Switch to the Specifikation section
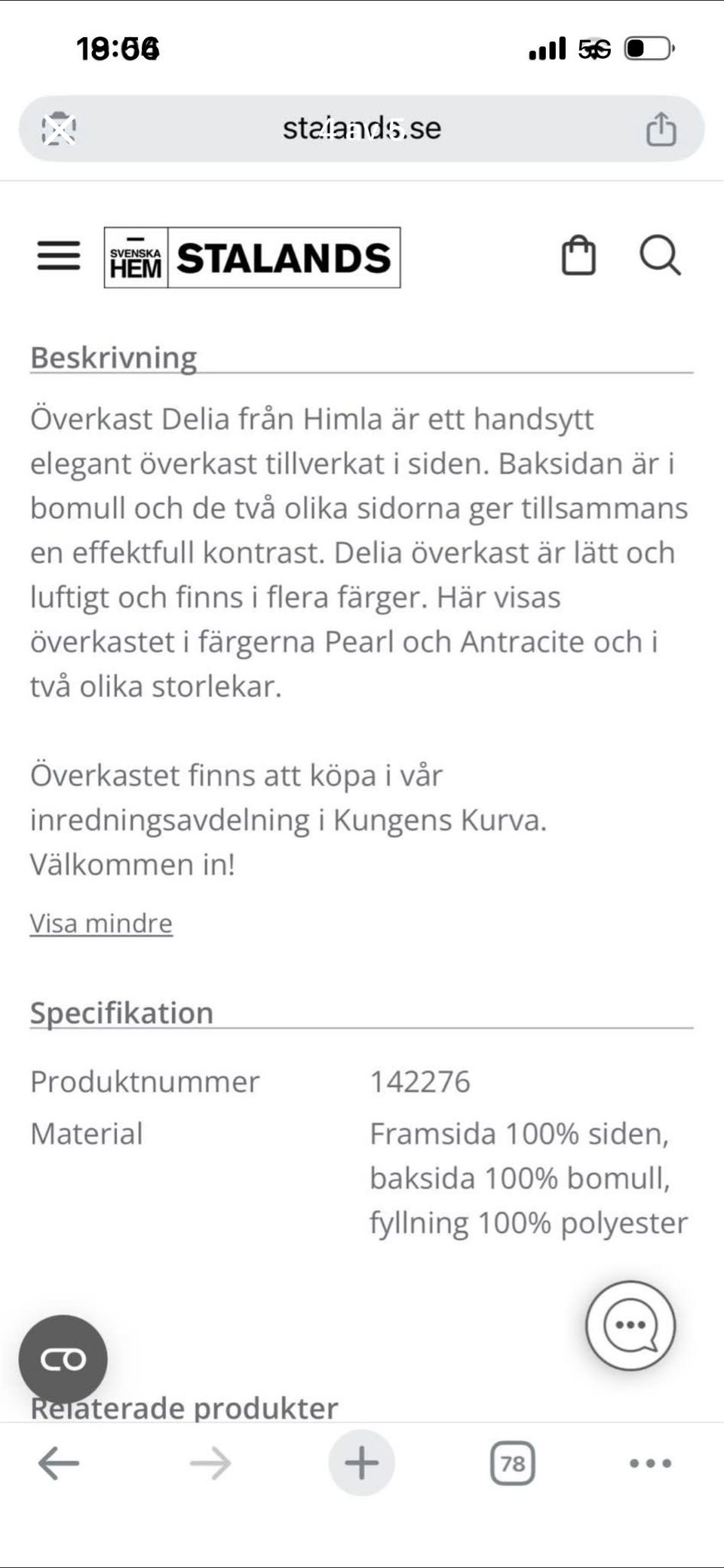The height and width of the screenshot is (1568, 724). coord(121,1011)
